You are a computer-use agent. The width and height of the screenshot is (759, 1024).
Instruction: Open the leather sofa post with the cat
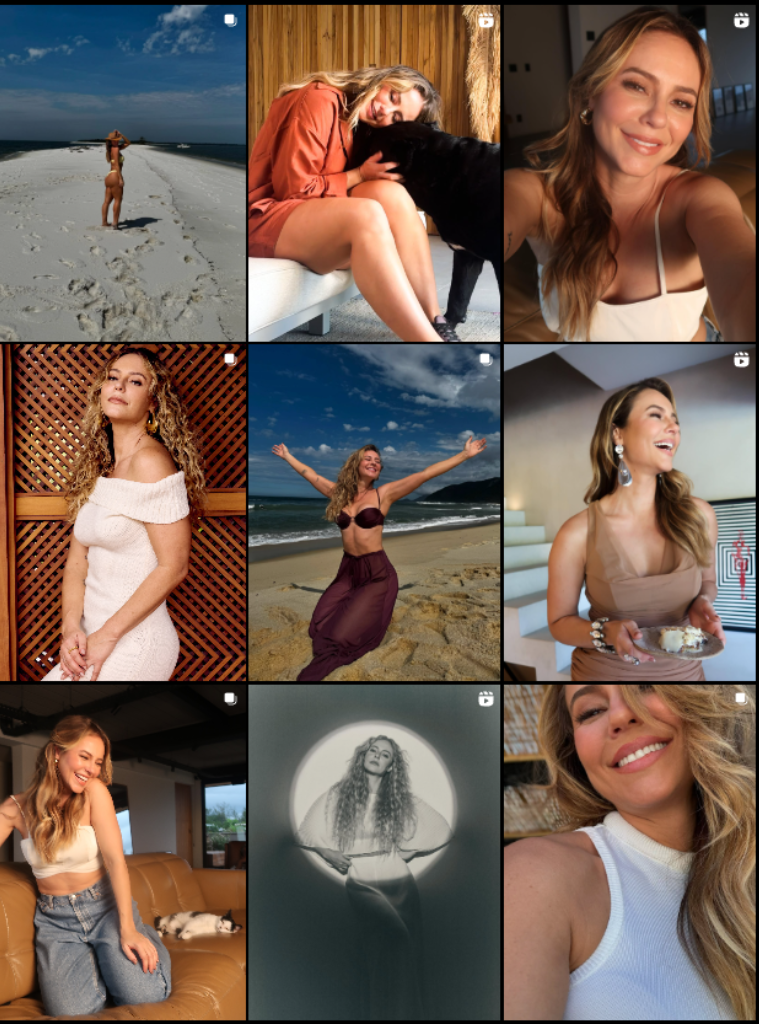pos(122,852)
